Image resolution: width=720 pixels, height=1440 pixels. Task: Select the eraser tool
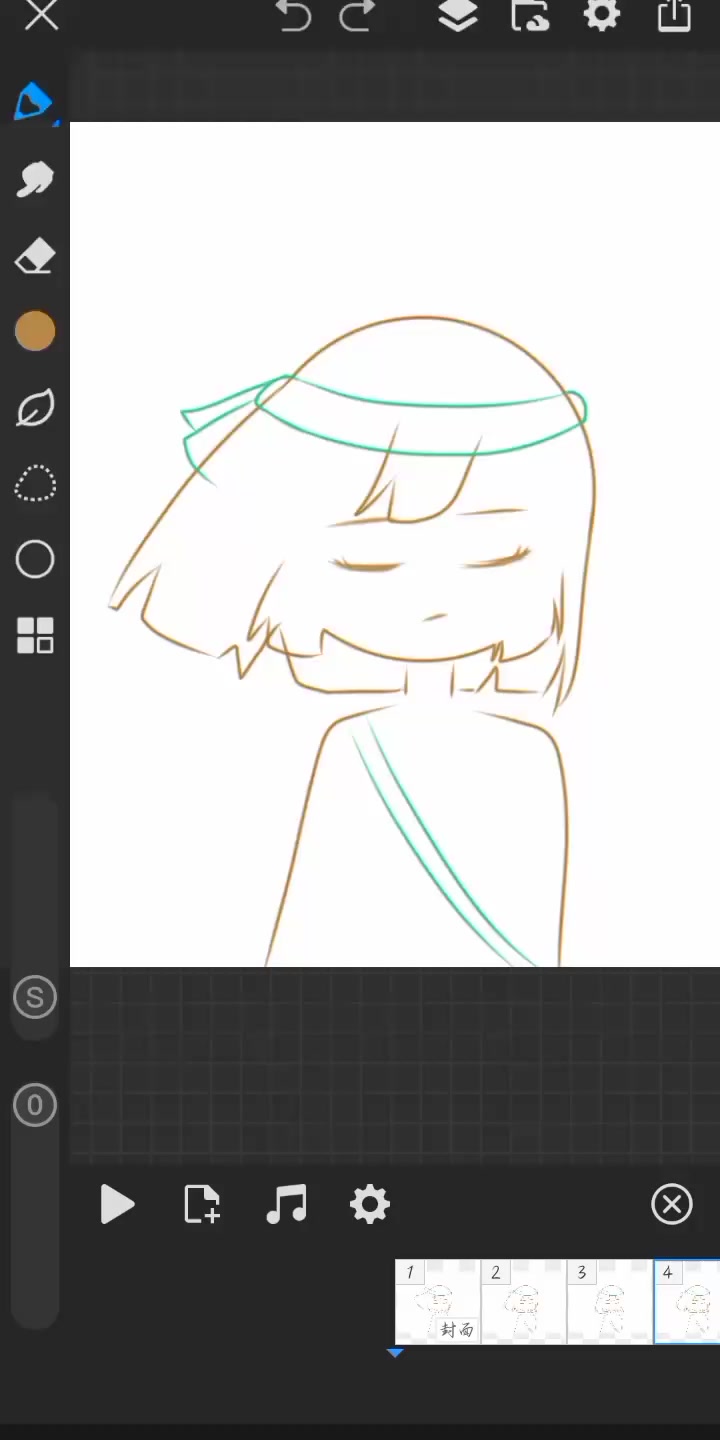tap(35, 257)
